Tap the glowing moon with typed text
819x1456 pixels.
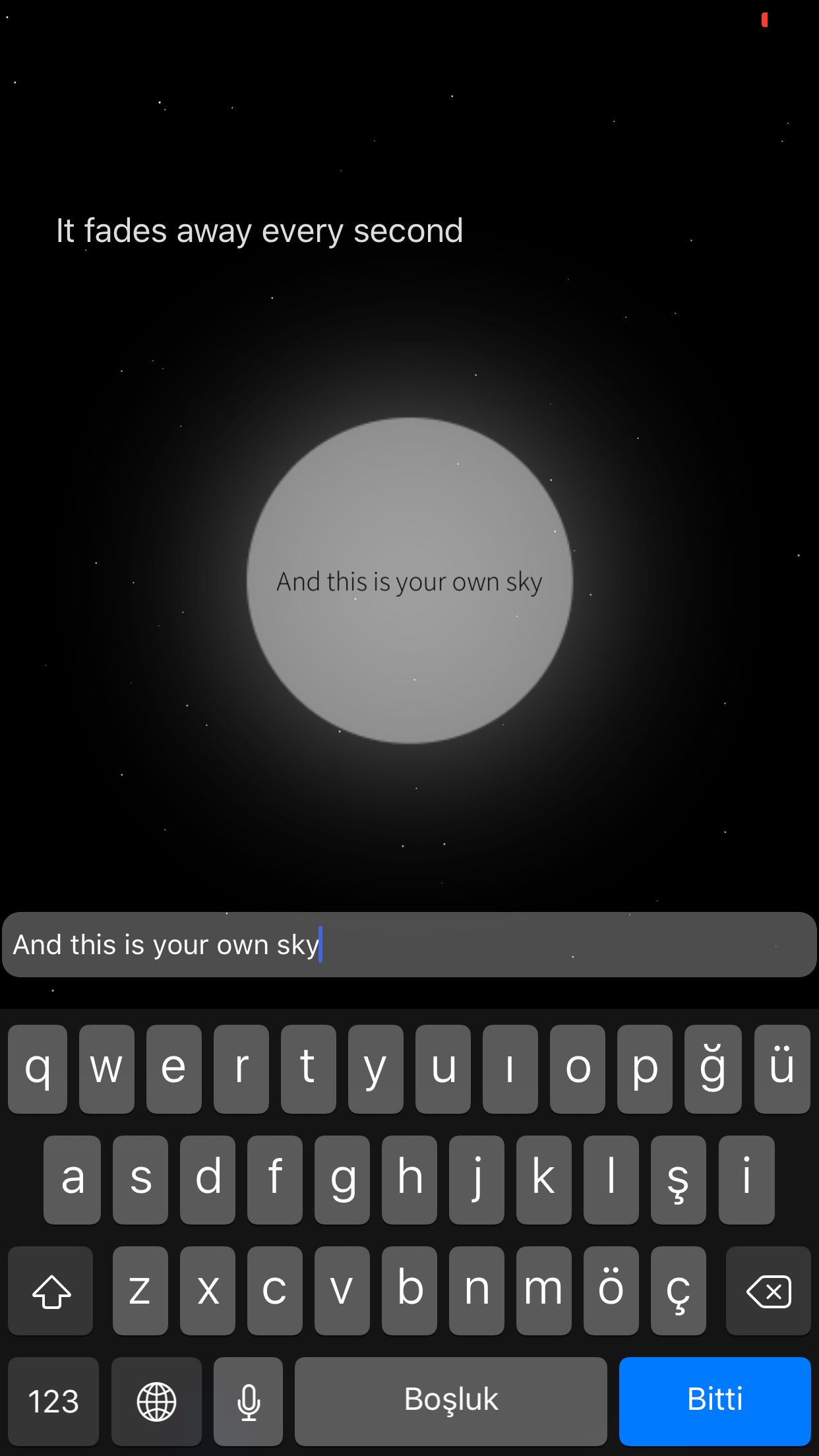click(x=409, y=580)
